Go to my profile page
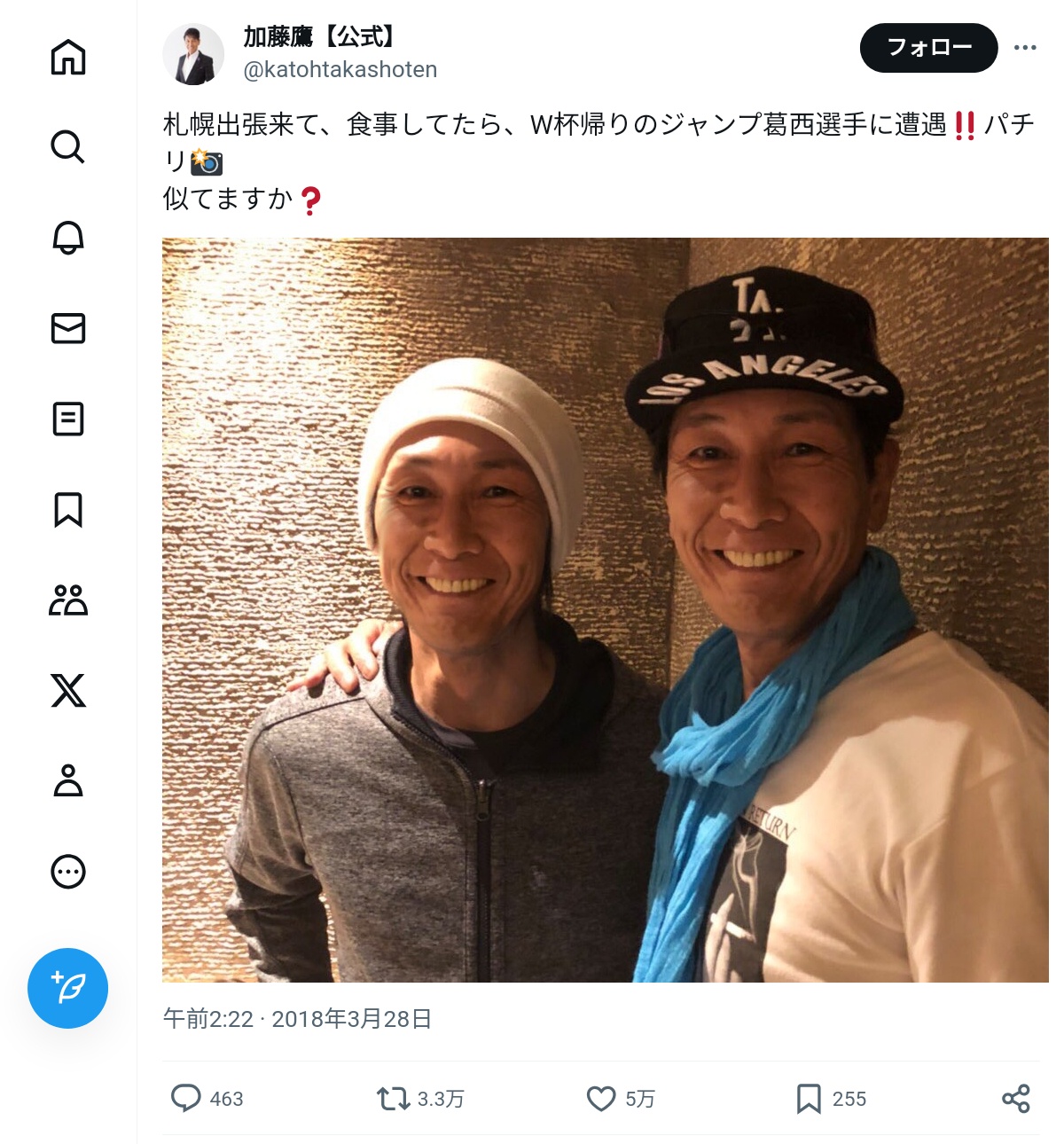This screenshot has width=1064, height=1144. [68, 781]
